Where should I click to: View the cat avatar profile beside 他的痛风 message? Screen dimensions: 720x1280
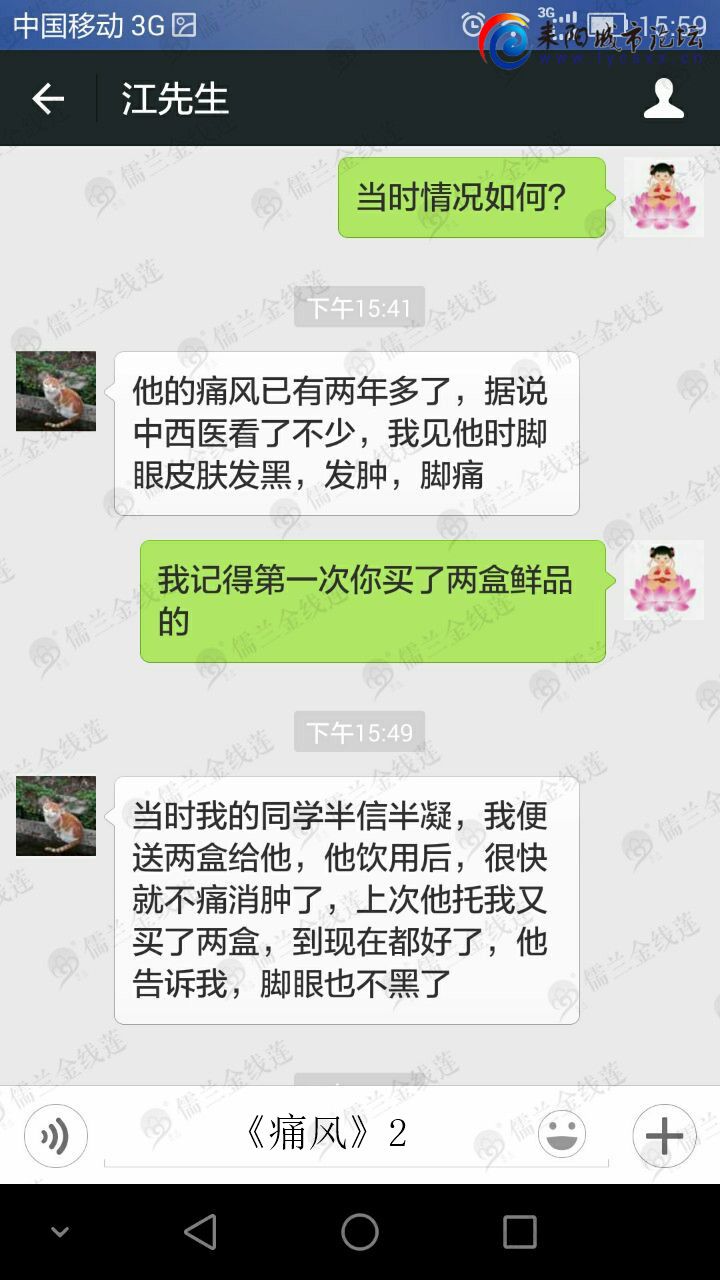pyautogui.click(x=56, y=391)
